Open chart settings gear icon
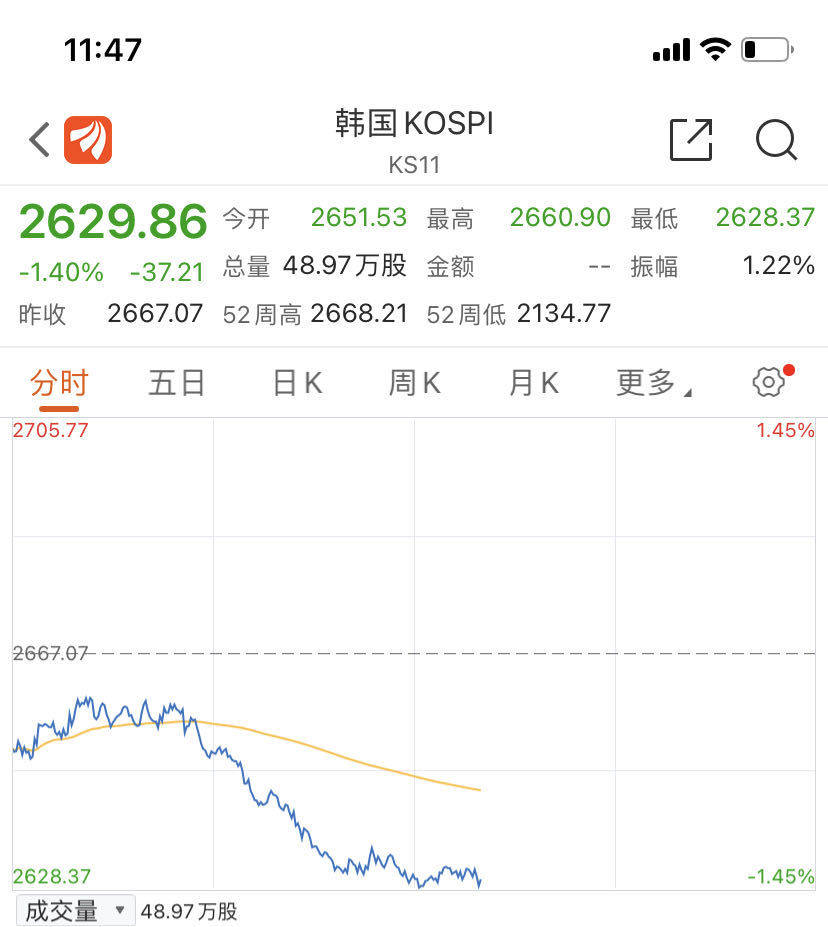The image size is (828, 927). coord(768,382)
